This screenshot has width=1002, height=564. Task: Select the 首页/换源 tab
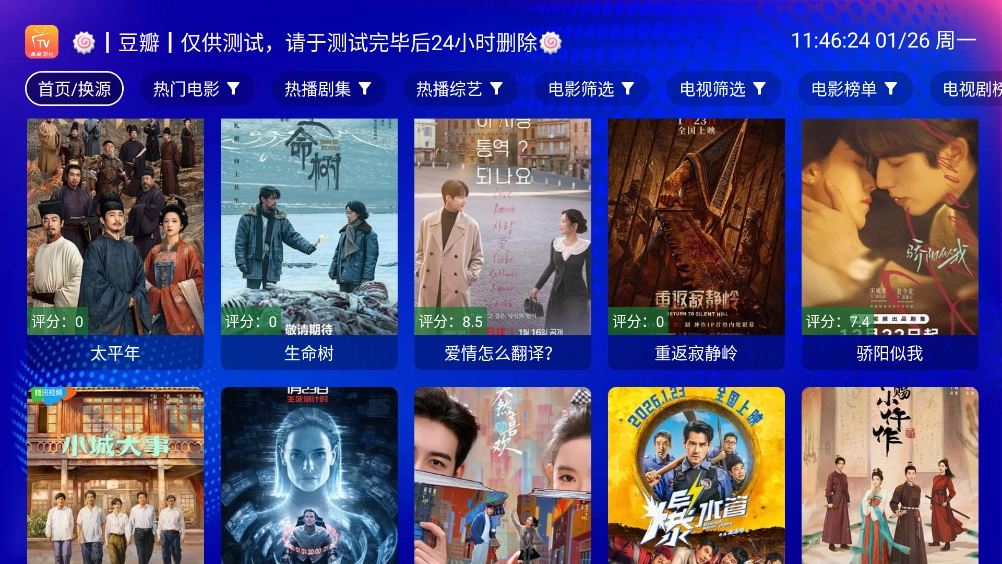[x=74, y=89]
